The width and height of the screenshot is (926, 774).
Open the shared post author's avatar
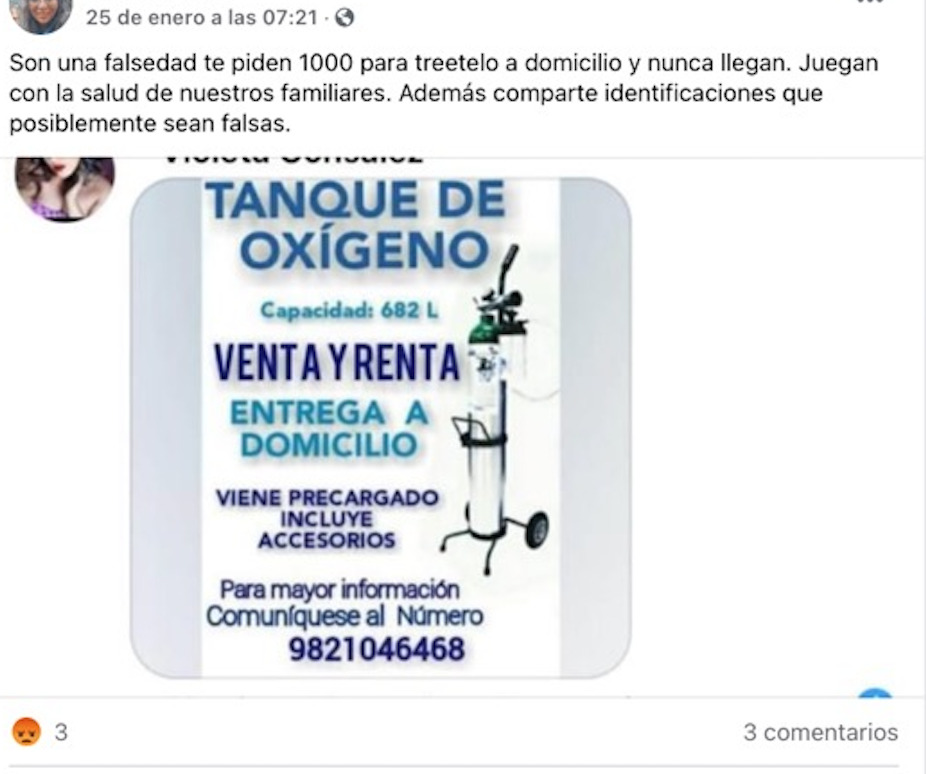(x=64, y=186)
